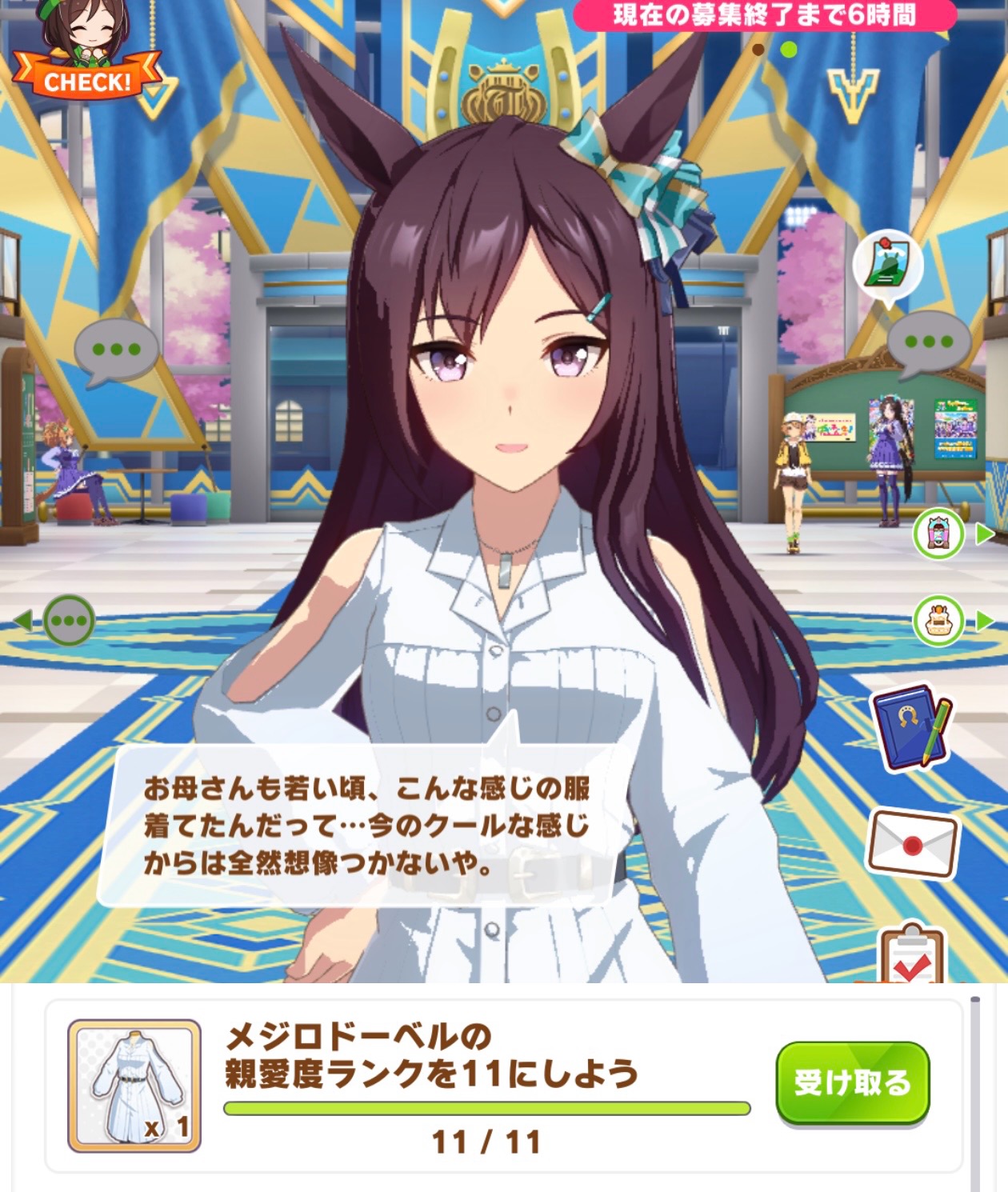The image size is (1008, 1192).
Task: View the white dress reward item
Action: [x=134, y=1086]
